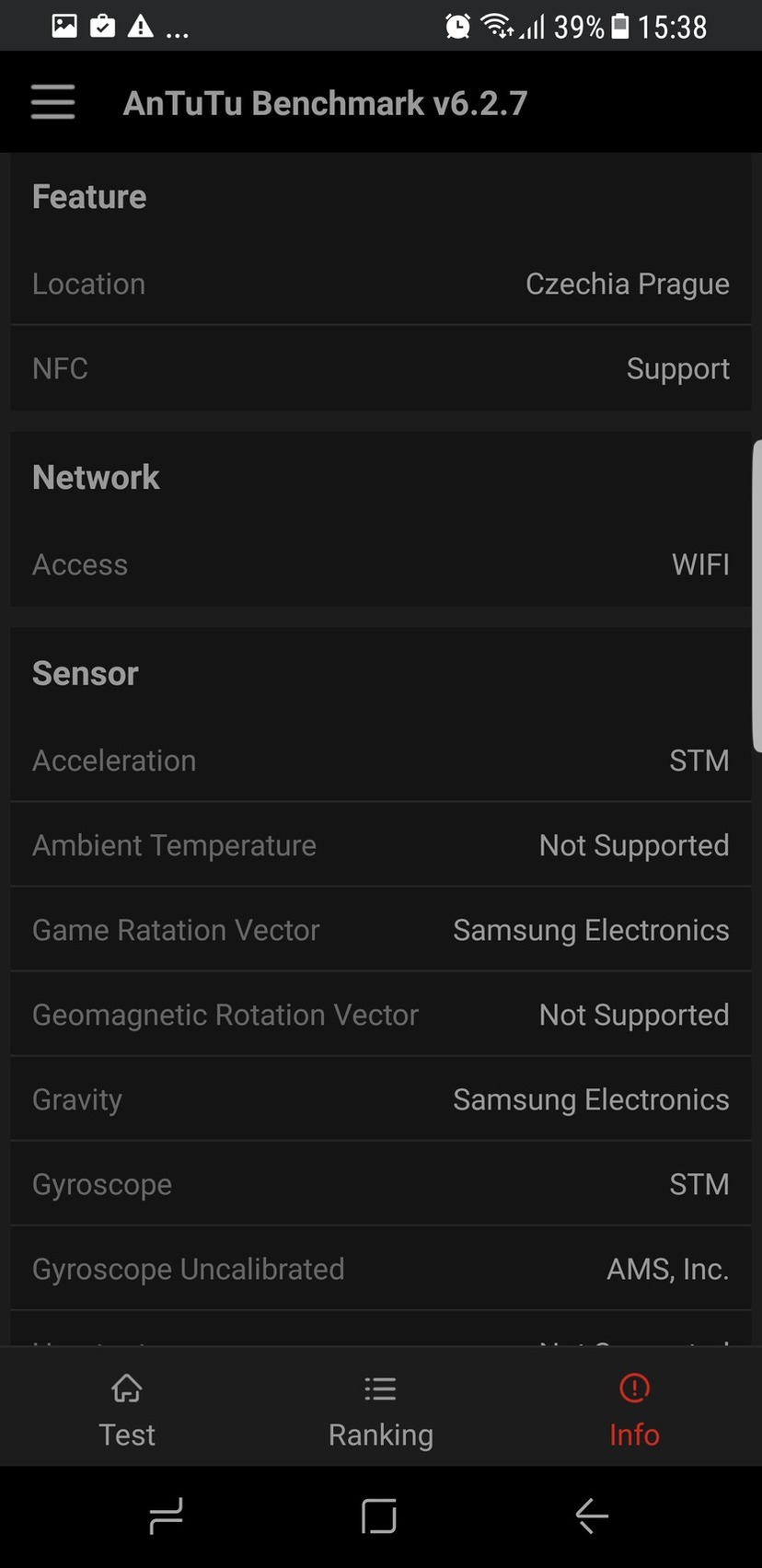This screenshot has width=762, height=1568.
Task: Tap the Test home icon
Action: [126, 1388]
